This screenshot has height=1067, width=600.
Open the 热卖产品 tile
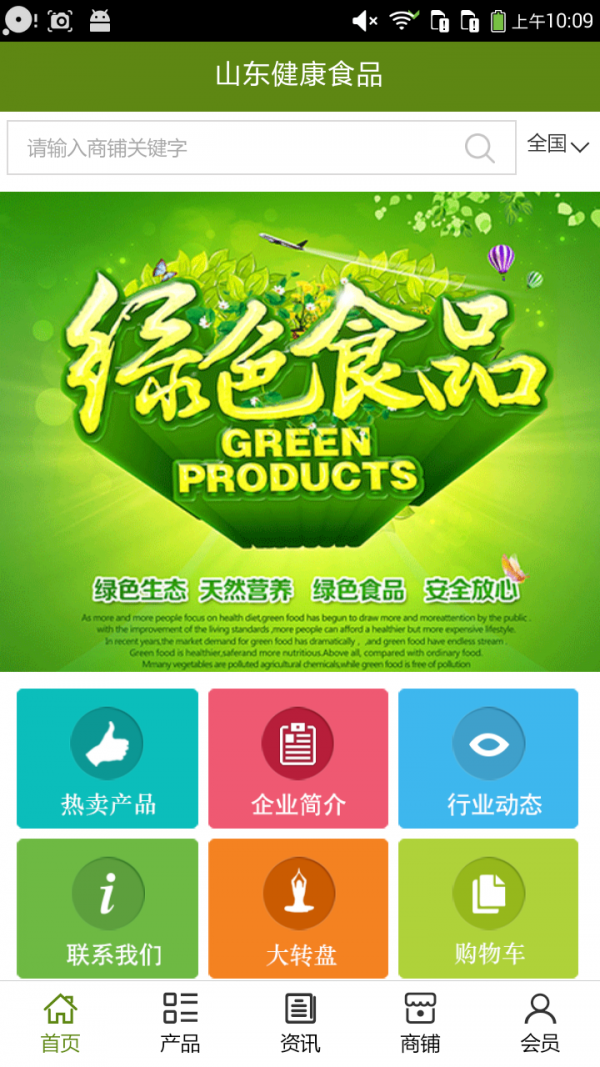point(107,758)
